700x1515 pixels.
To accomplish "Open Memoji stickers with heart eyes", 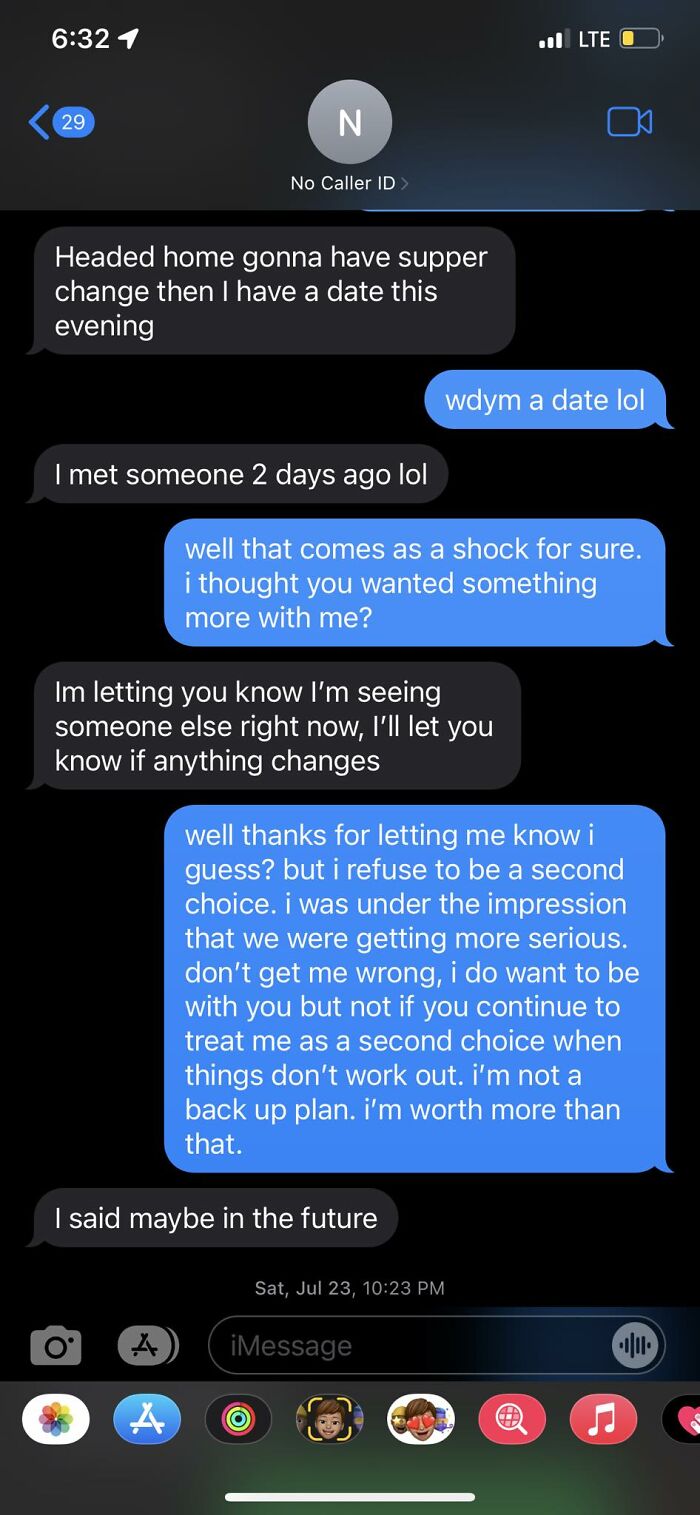I will tap(421, 1419).
